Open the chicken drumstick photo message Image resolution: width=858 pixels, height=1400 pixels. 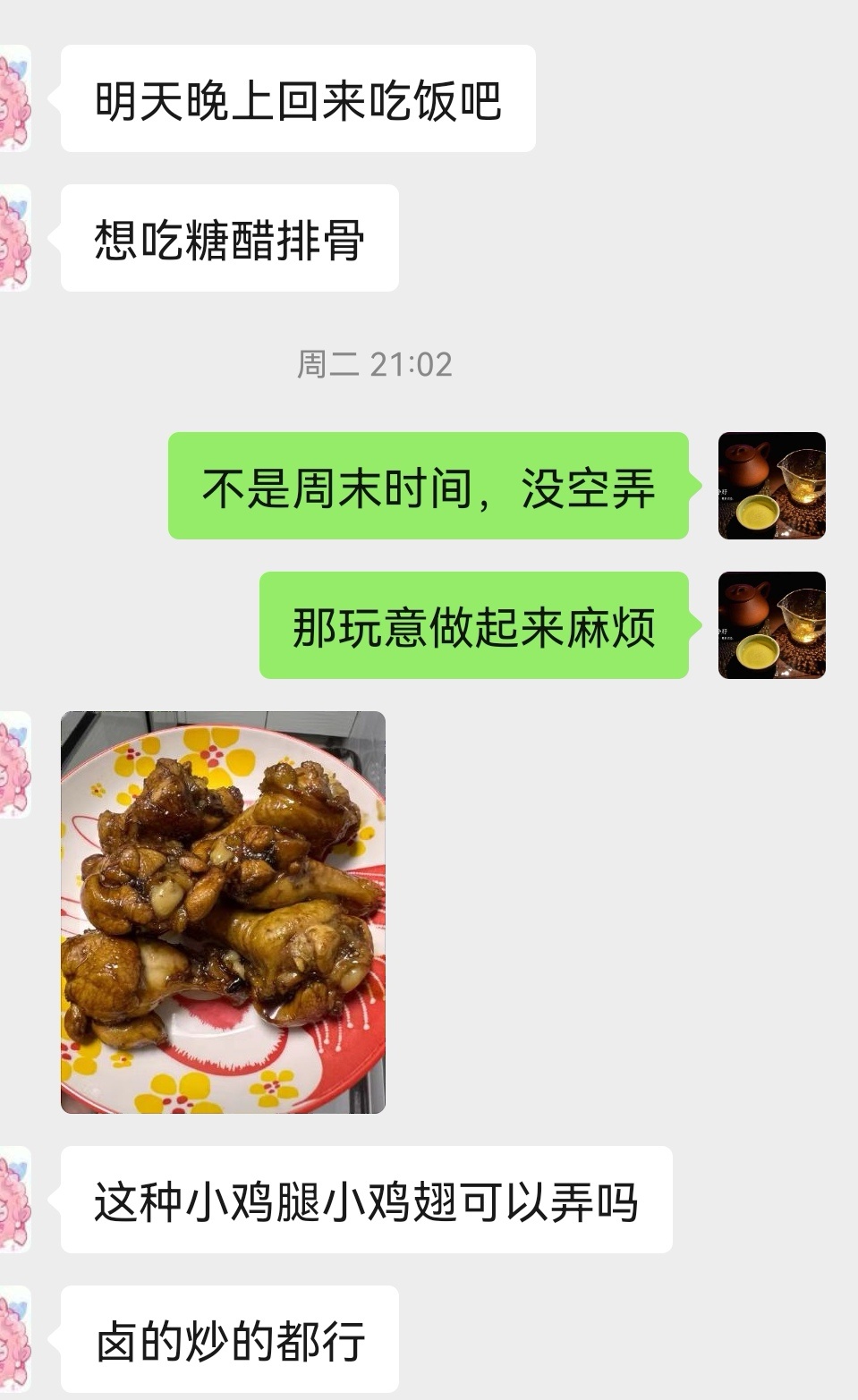[223, 912]
